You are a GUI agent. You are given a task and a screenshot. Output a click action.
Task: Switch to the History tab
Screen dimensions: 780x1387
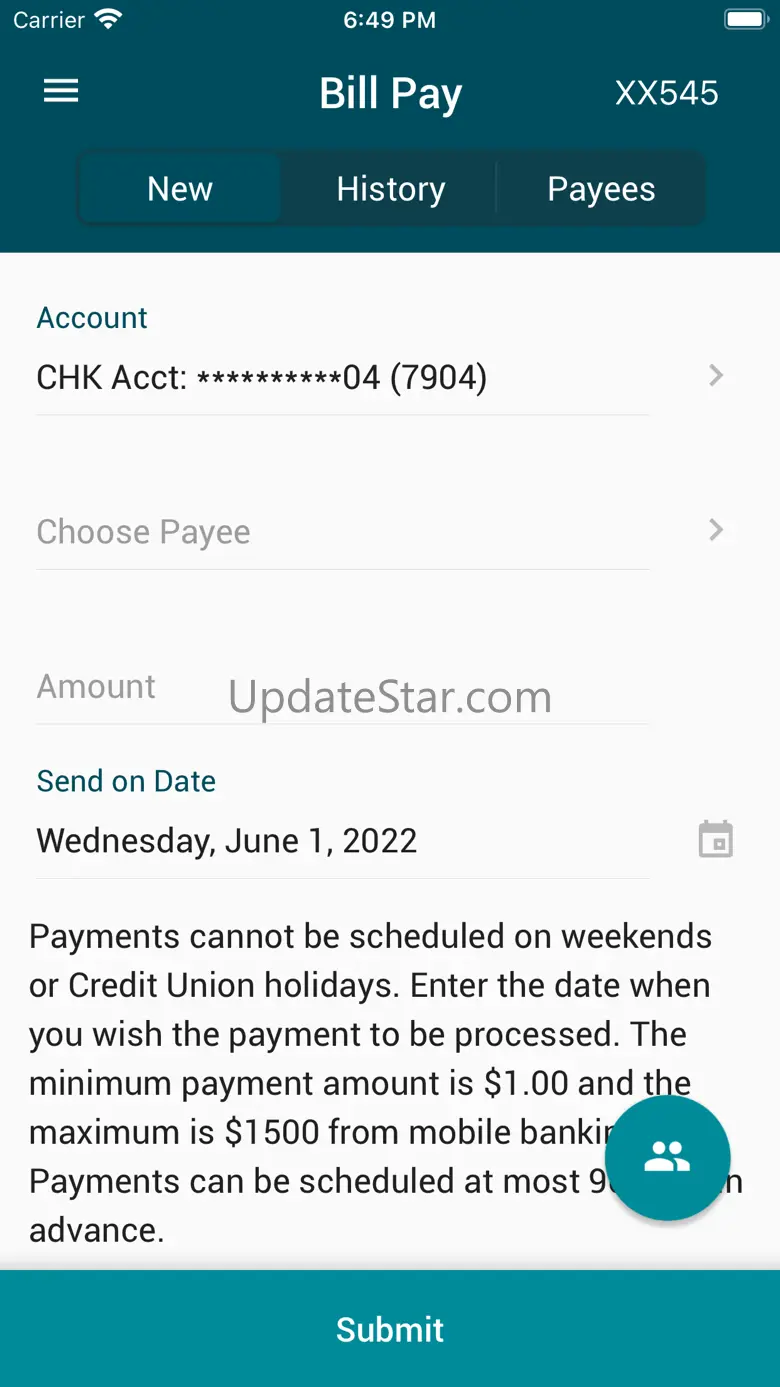[x=390, y=189]
